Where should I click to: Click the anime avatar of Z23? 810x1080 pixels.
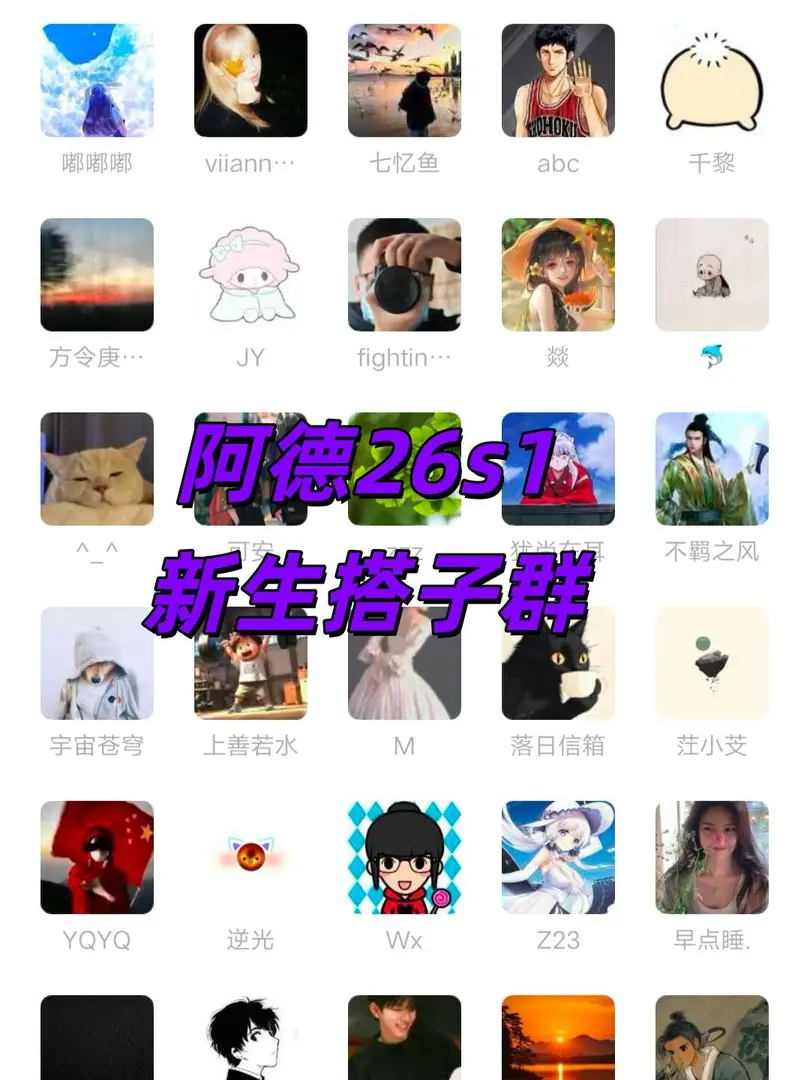(556, 858)
